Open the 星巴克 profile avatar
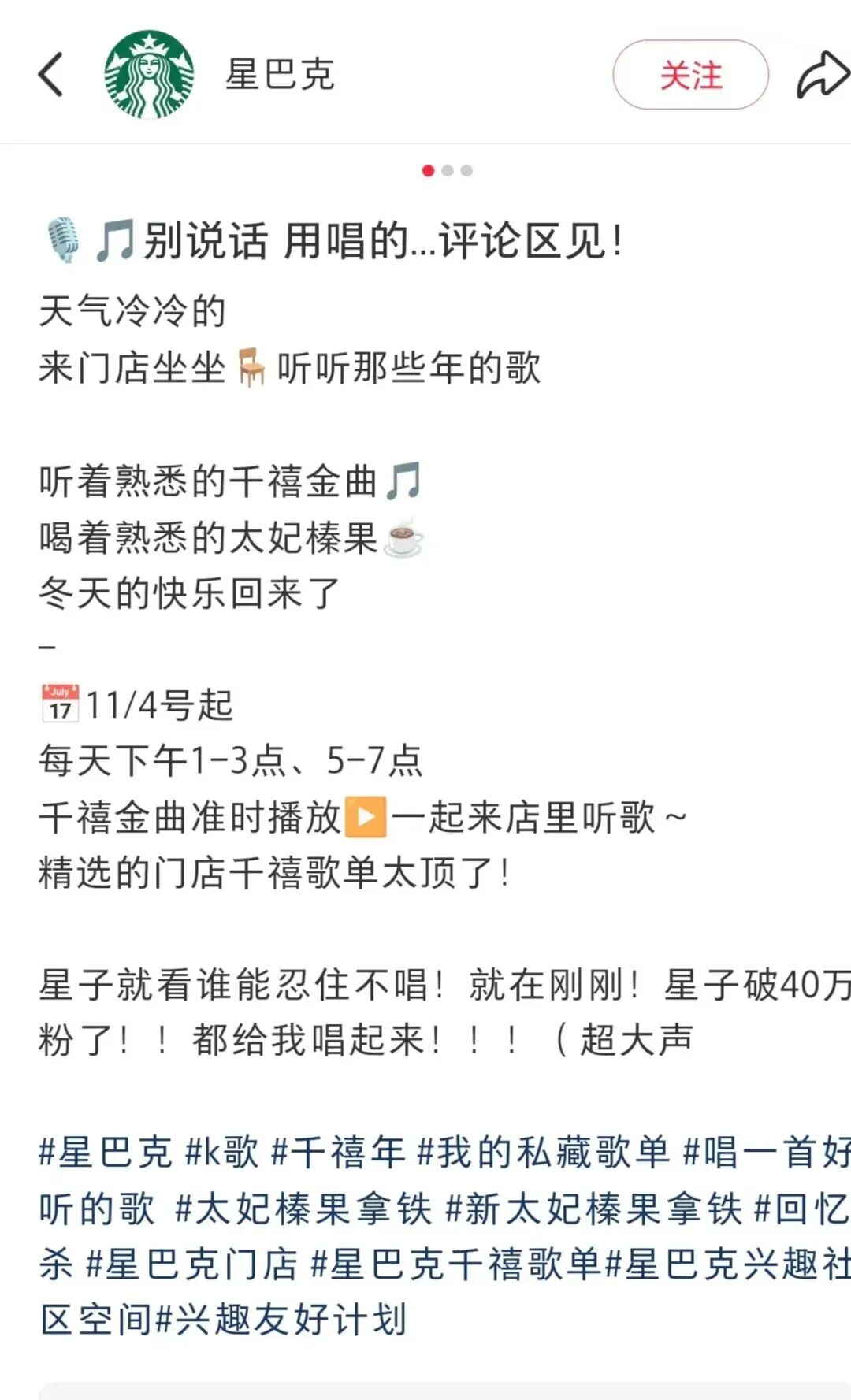The width and height of the screenshot is (851, 1400). pos(149,75)
